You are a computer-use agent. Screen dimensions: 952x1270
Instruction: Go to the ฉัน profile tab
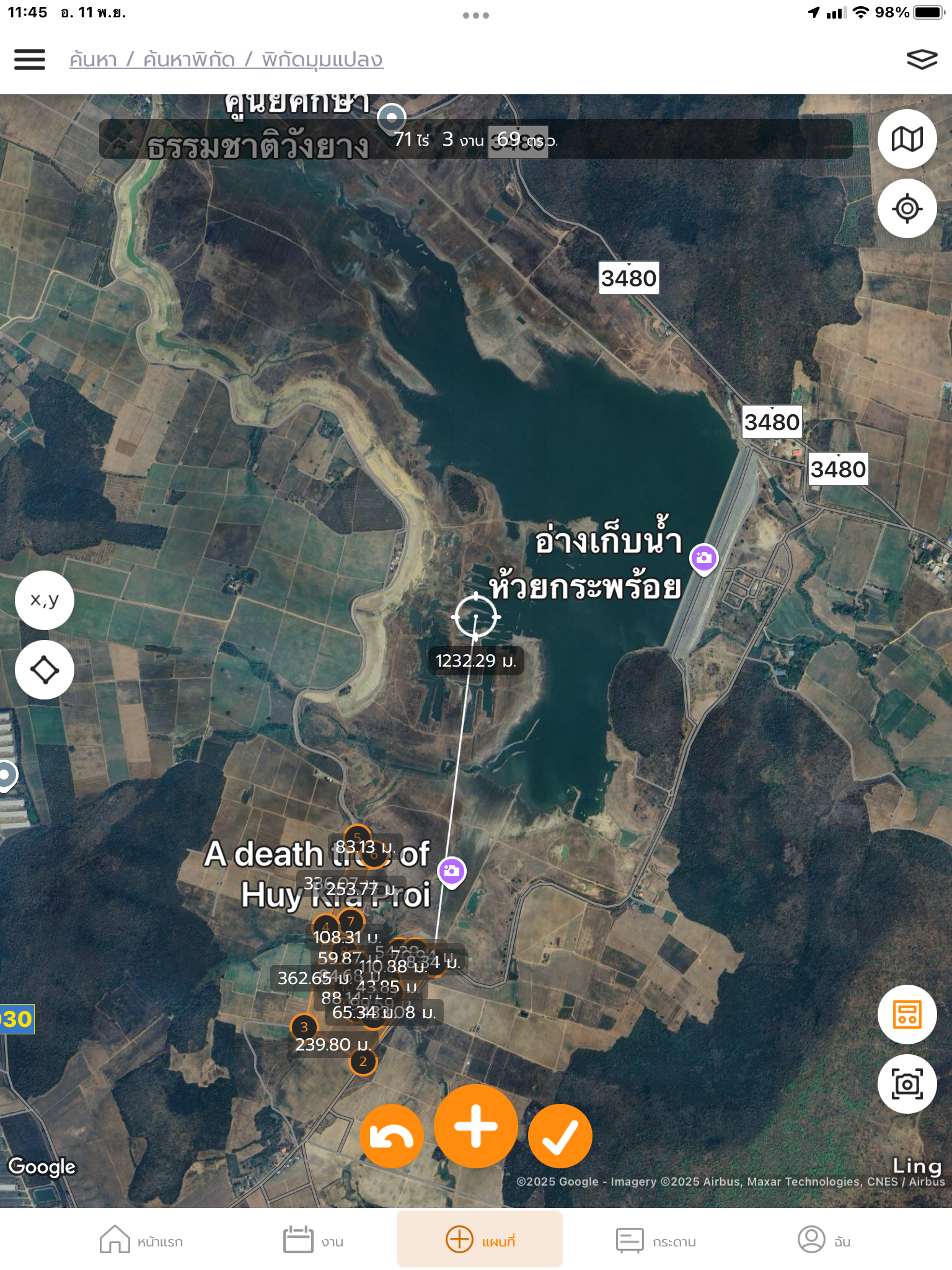pyautogui.click(x=824, y=1240)
